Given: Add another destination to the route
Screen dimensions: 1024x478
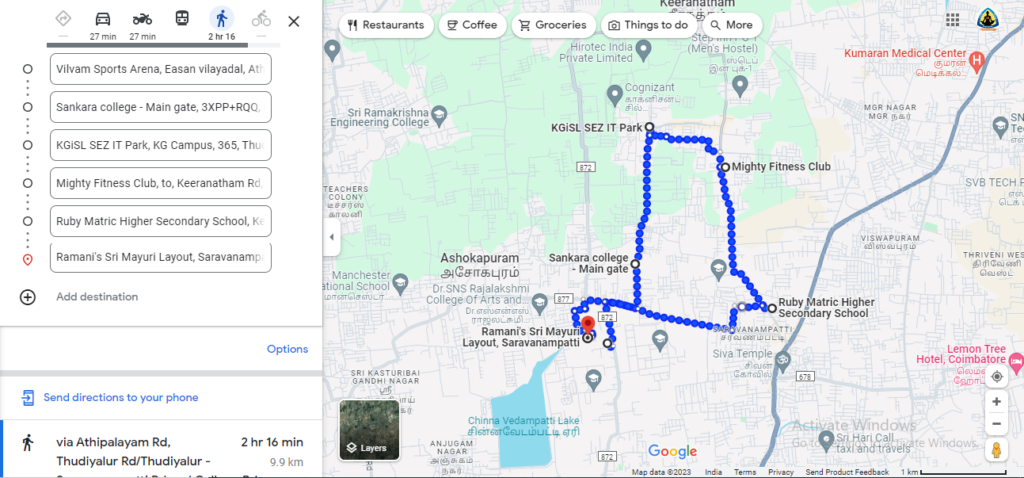Looking at the screenshot, I should point(96,297).
